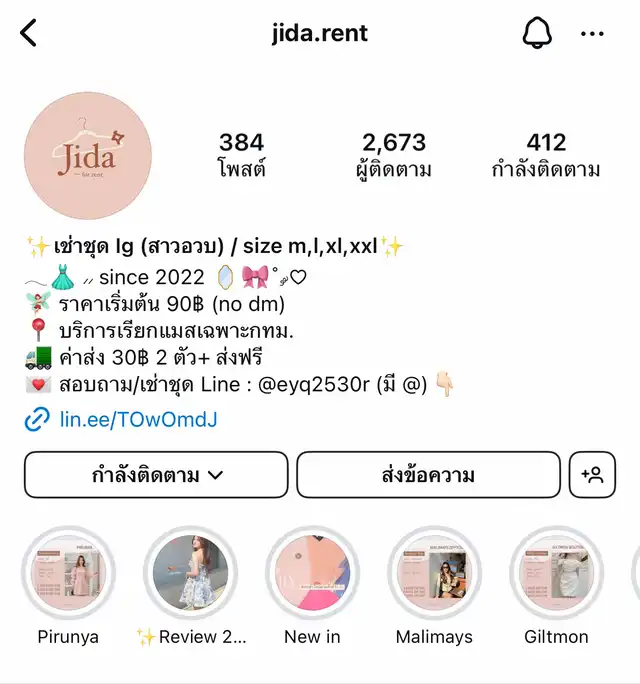Show suggested accounts with the add-person icon
Image resolution: width=640 pixels, height=684 pixels.
592,475
